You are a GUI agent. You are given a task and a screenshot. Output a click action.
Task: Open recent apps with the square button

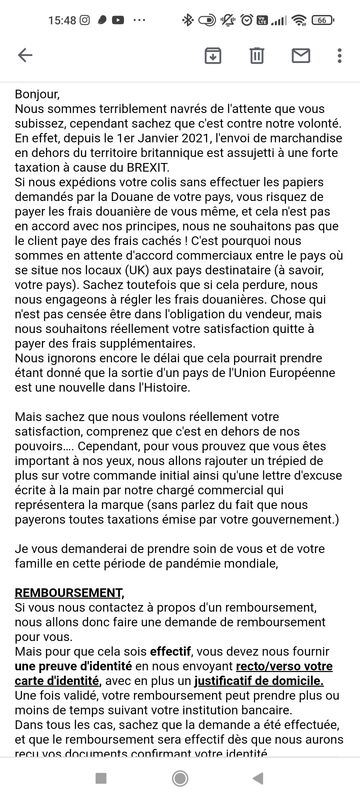(101, 778)
